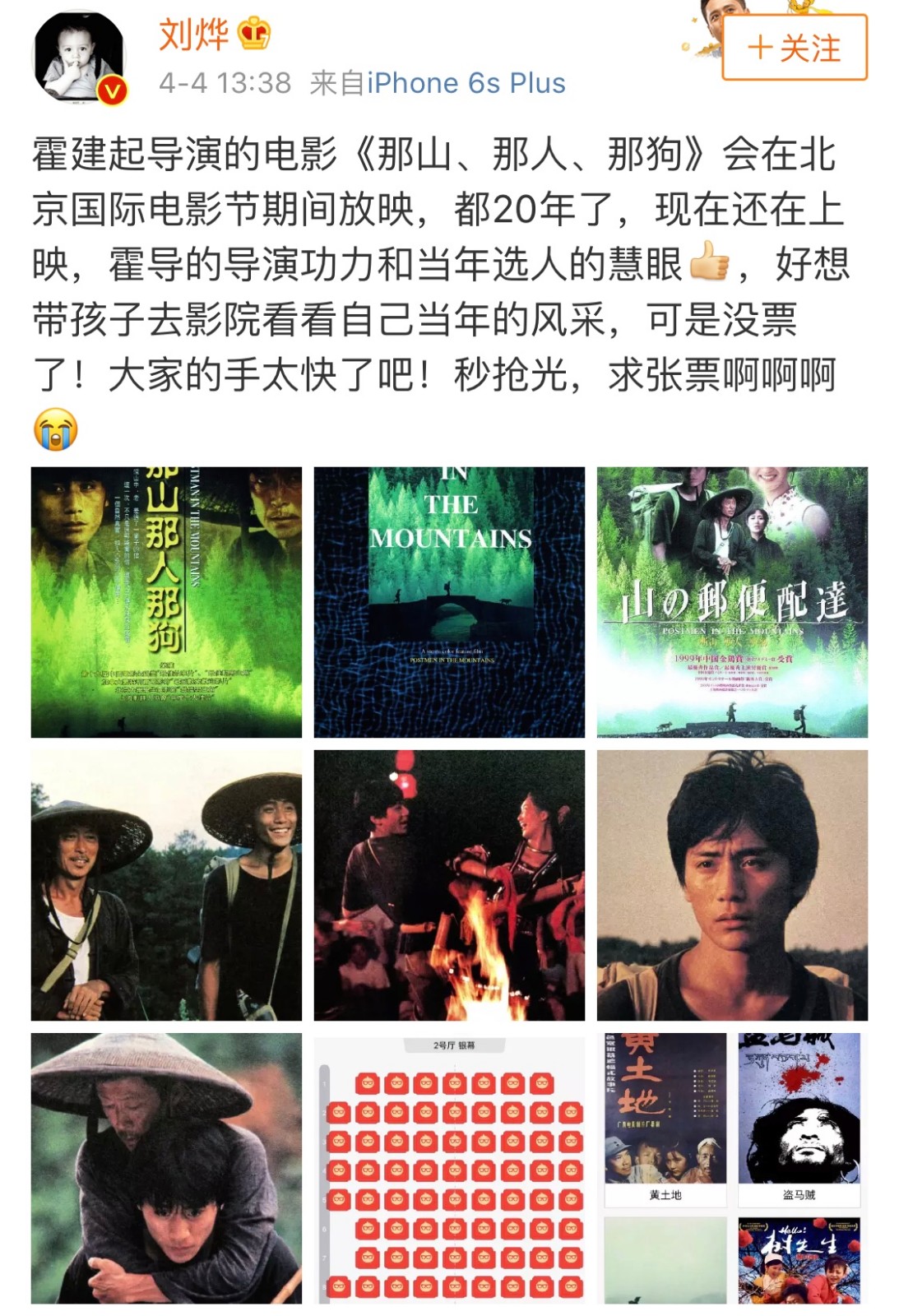The width and height of the screenshot is (899, 1316).
Task: View the close-up portrait of the young man
Action: click(732, 885)
